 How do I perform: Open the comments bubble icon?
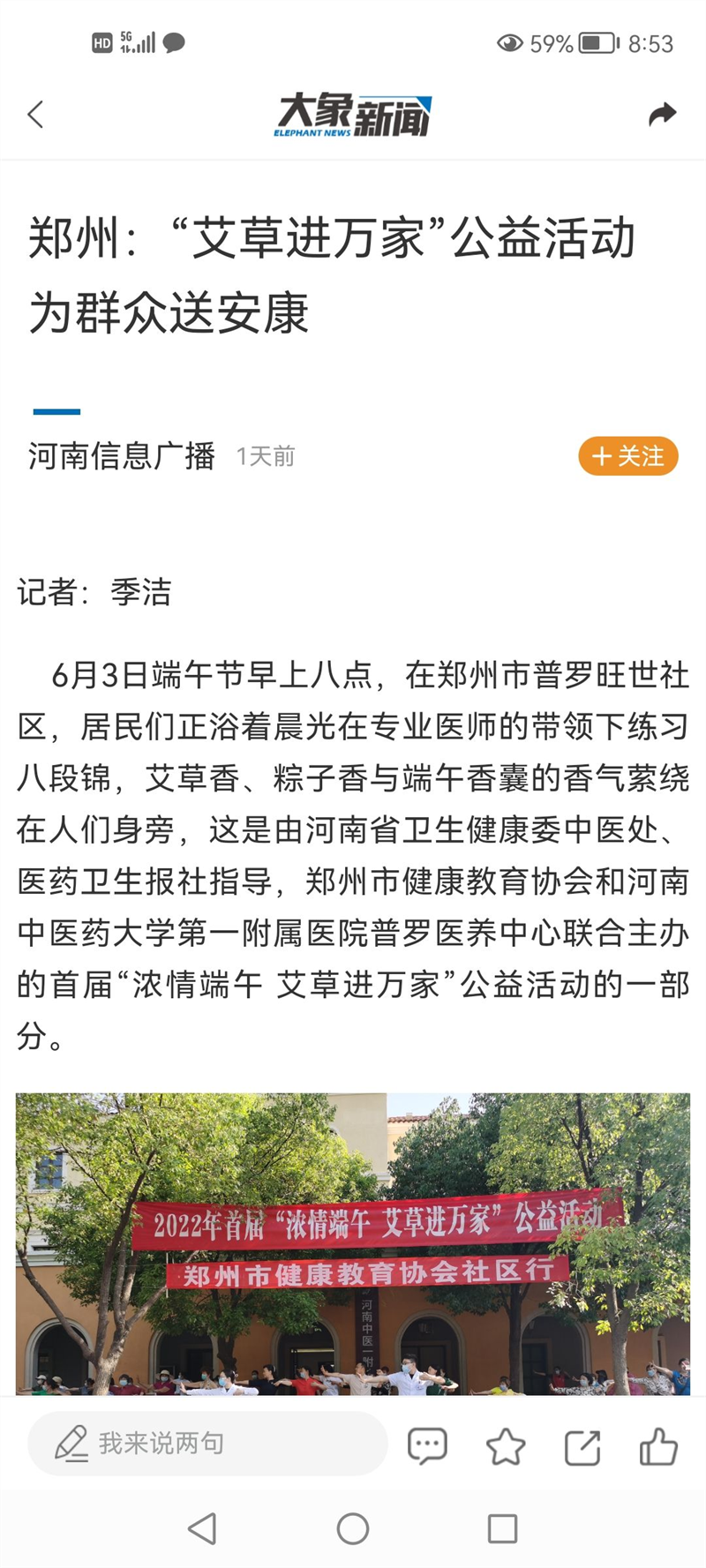click(x=427, y=1446)
